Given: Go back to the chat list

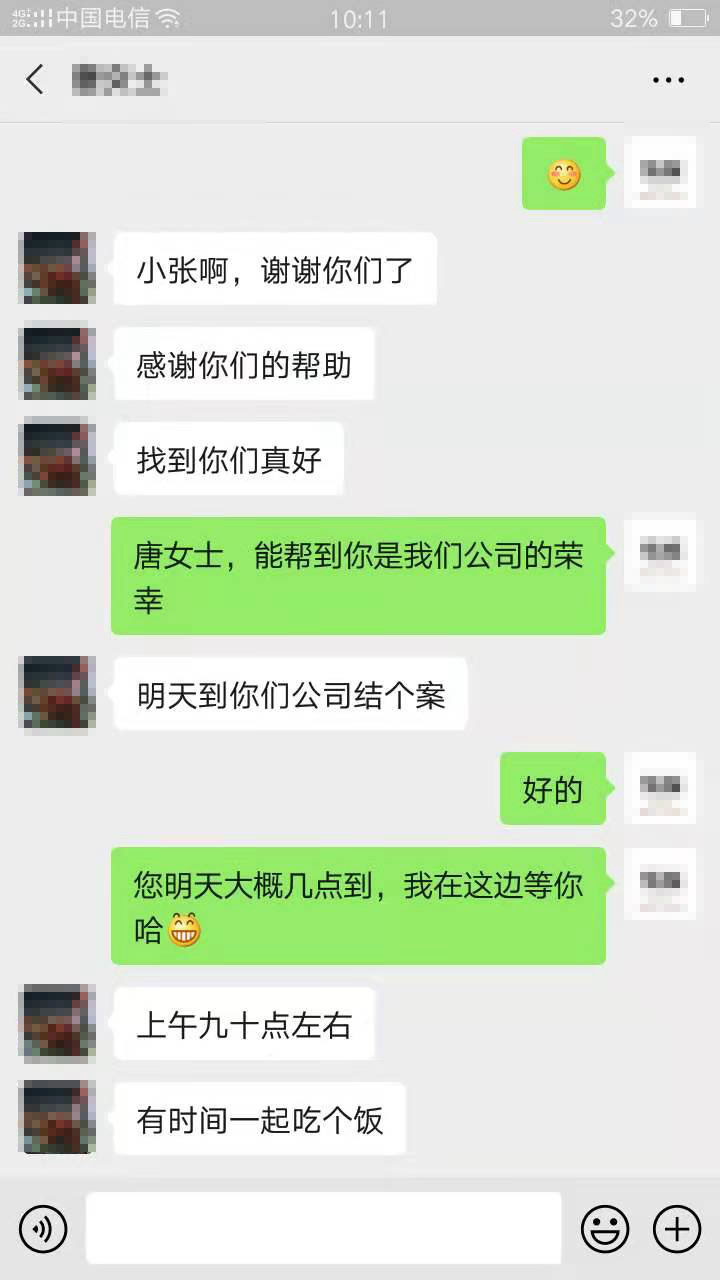Looking at the screenshot, I should 36,80.
